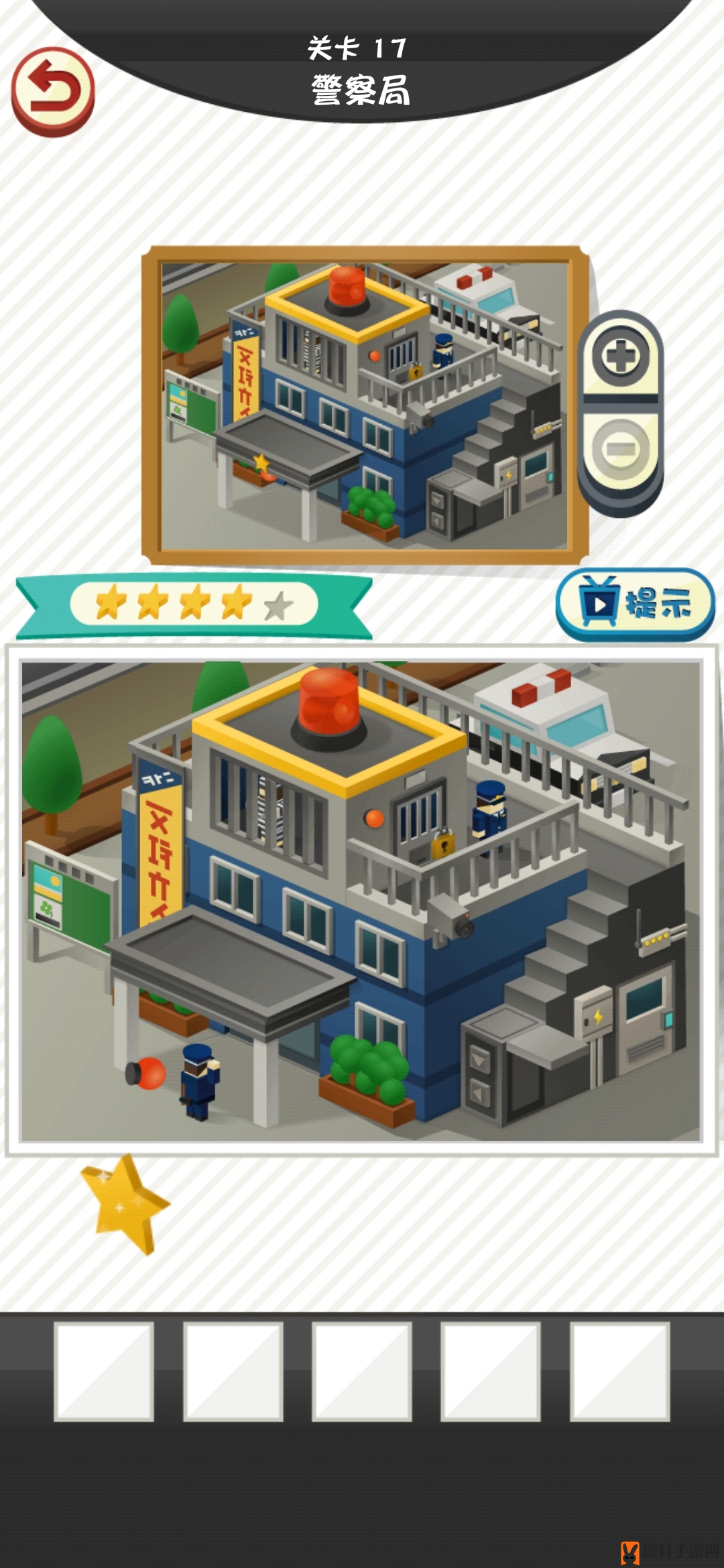Tap the 提示 hint button
724x1568 pixels.
tap(634, 603)
